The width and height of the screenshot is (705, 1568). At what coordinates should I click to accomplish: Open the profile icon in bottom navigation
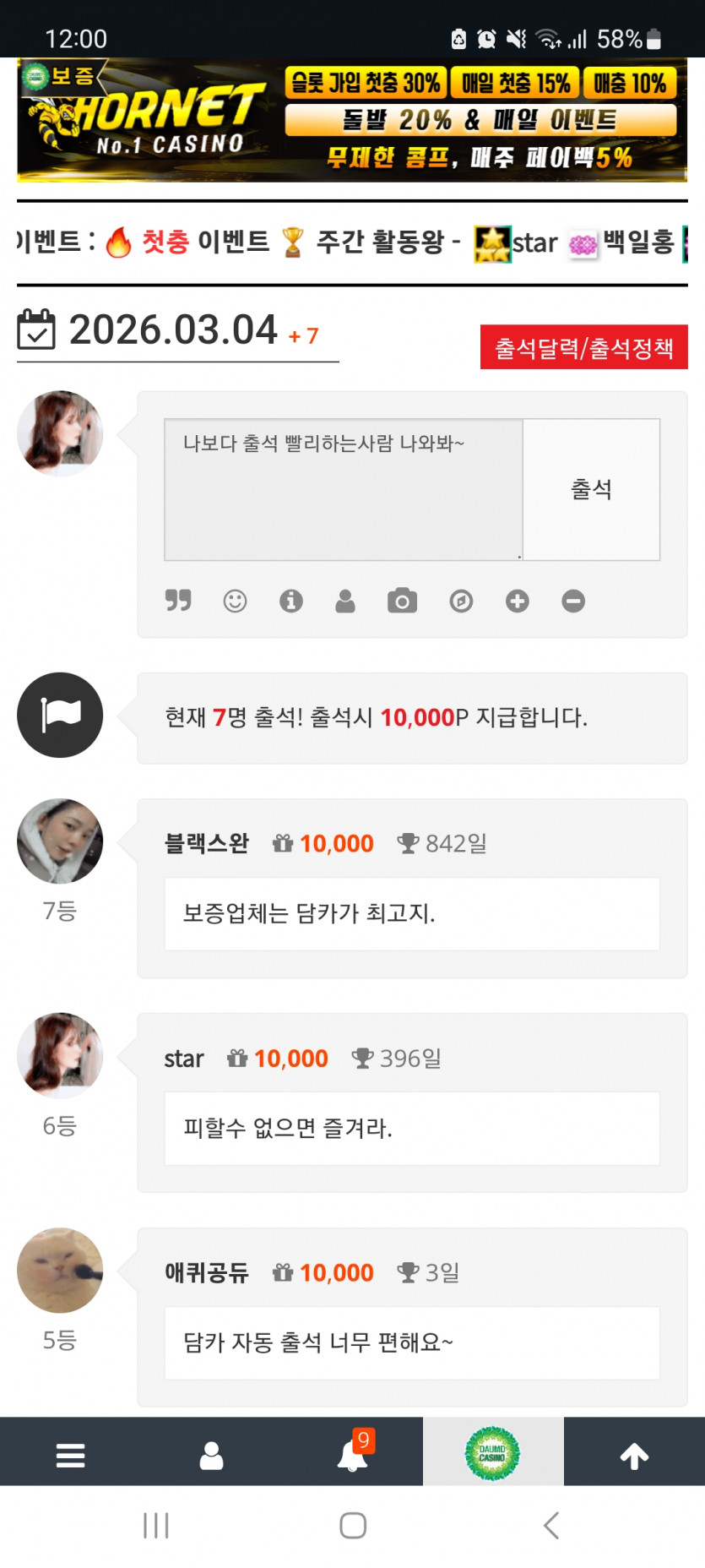(211, 1453)
